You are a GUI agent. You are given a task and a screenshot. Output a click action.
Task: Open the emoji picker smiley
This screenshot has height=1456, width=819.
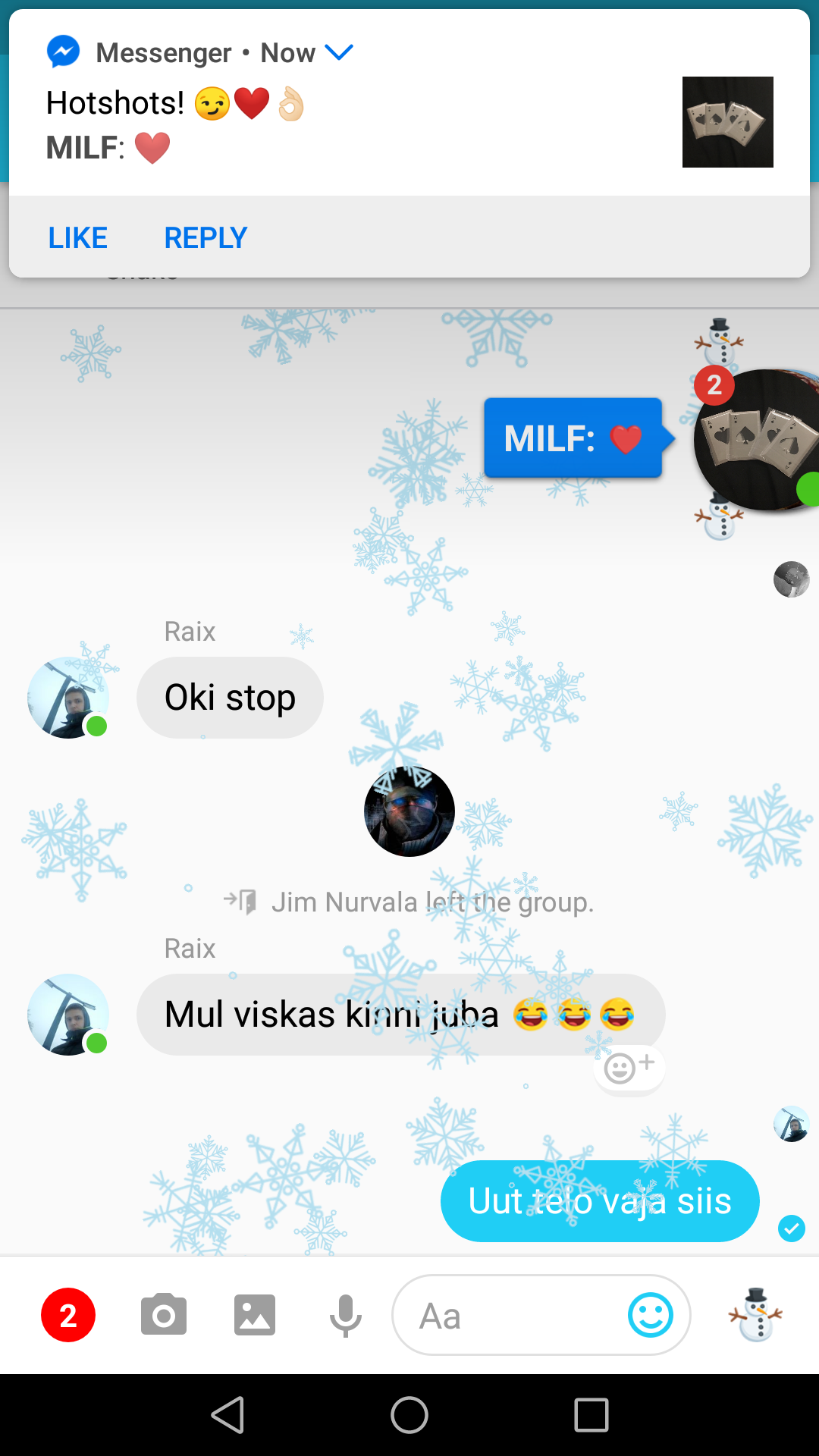pyautogui.click(x=651, y=1315)
